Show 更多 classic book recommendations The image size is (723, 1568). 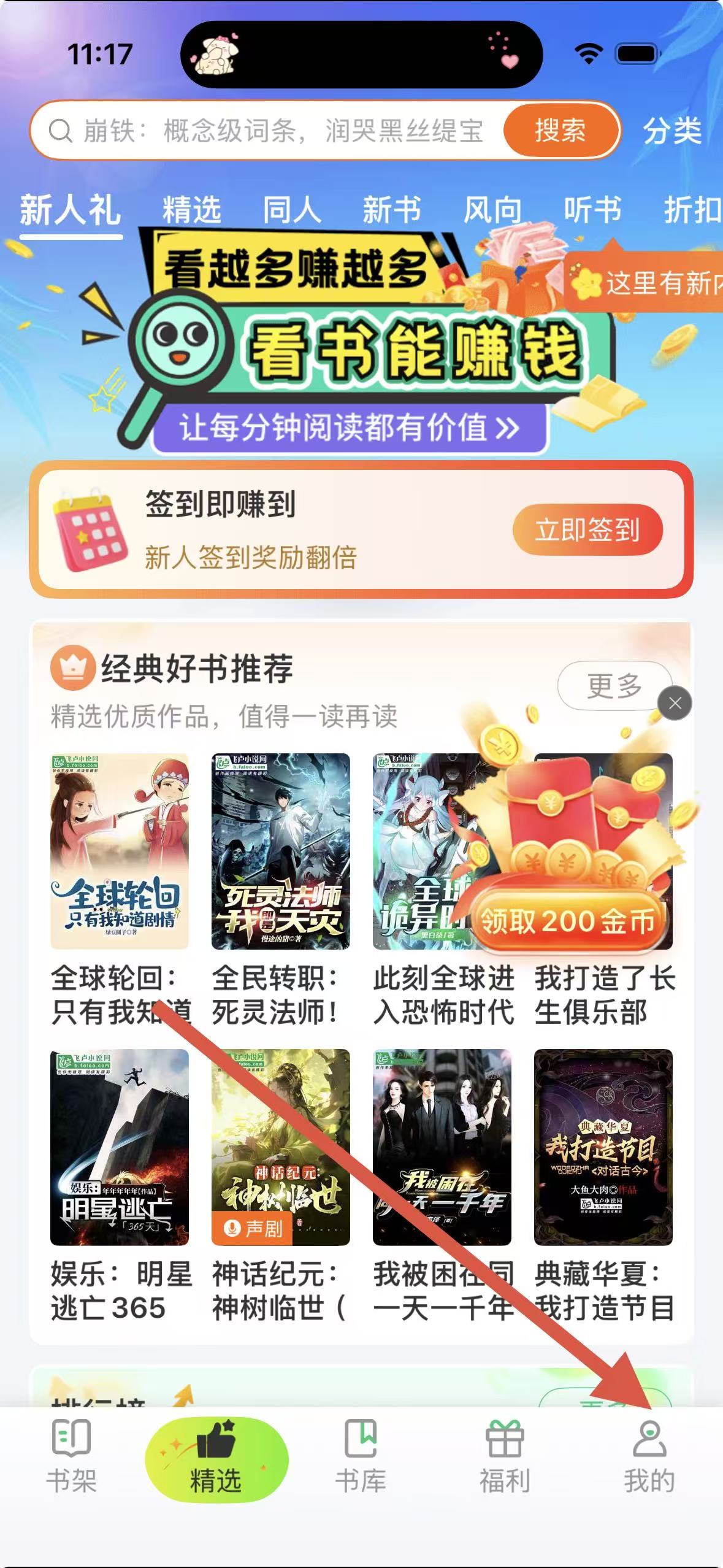[x=613, y=685]
